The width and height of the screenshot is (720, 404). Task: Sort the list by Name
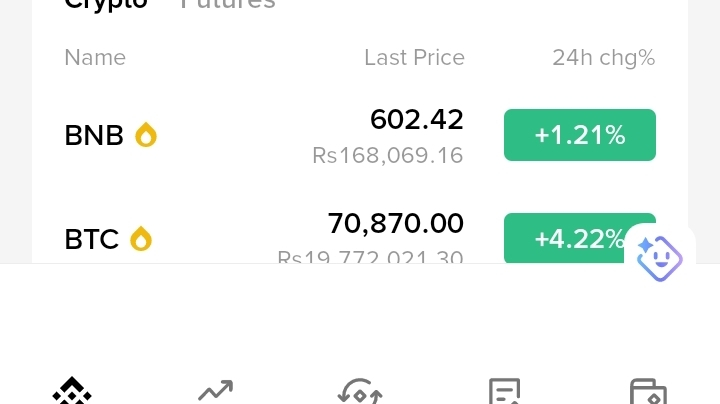(x=95, y=58)
